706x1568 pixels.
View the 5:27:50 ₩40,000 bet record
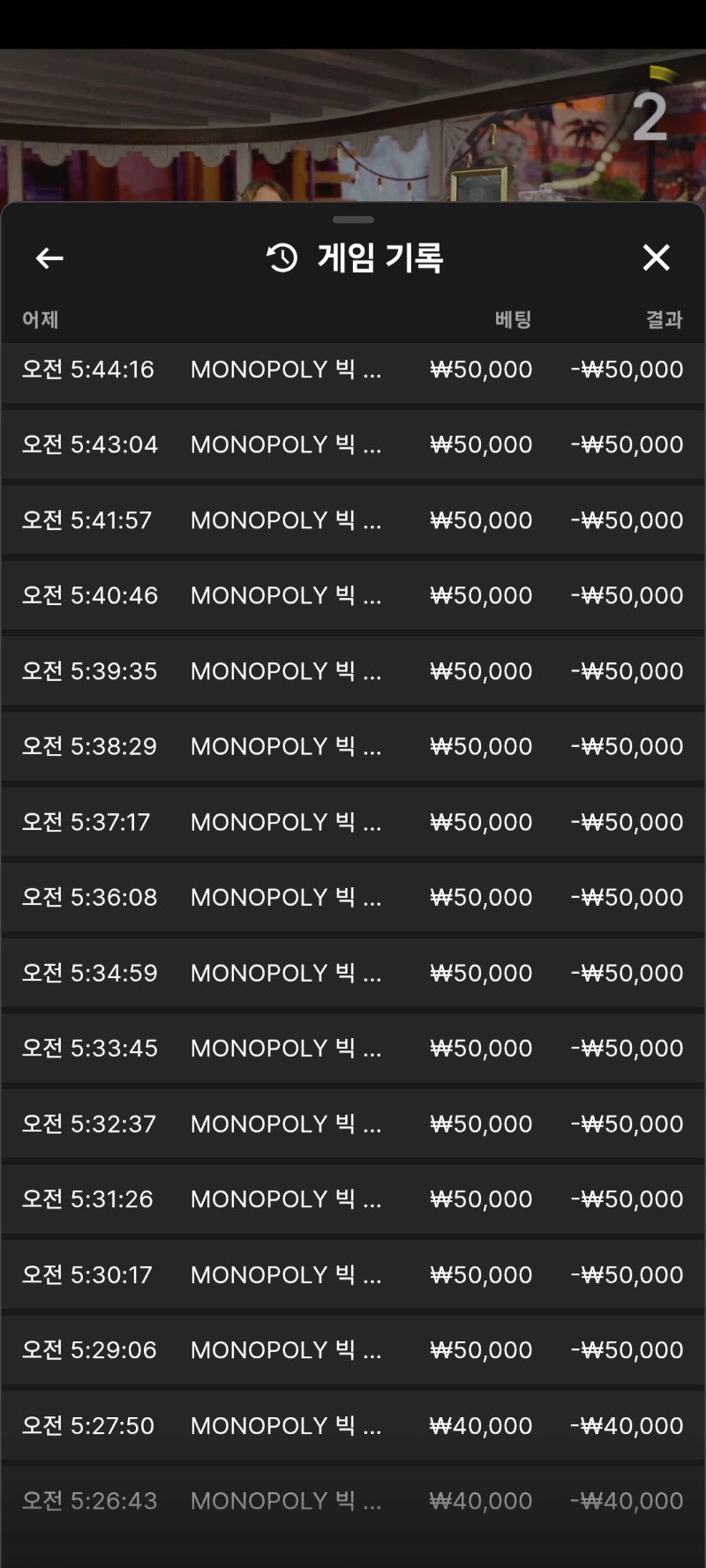pos(353,1425)
